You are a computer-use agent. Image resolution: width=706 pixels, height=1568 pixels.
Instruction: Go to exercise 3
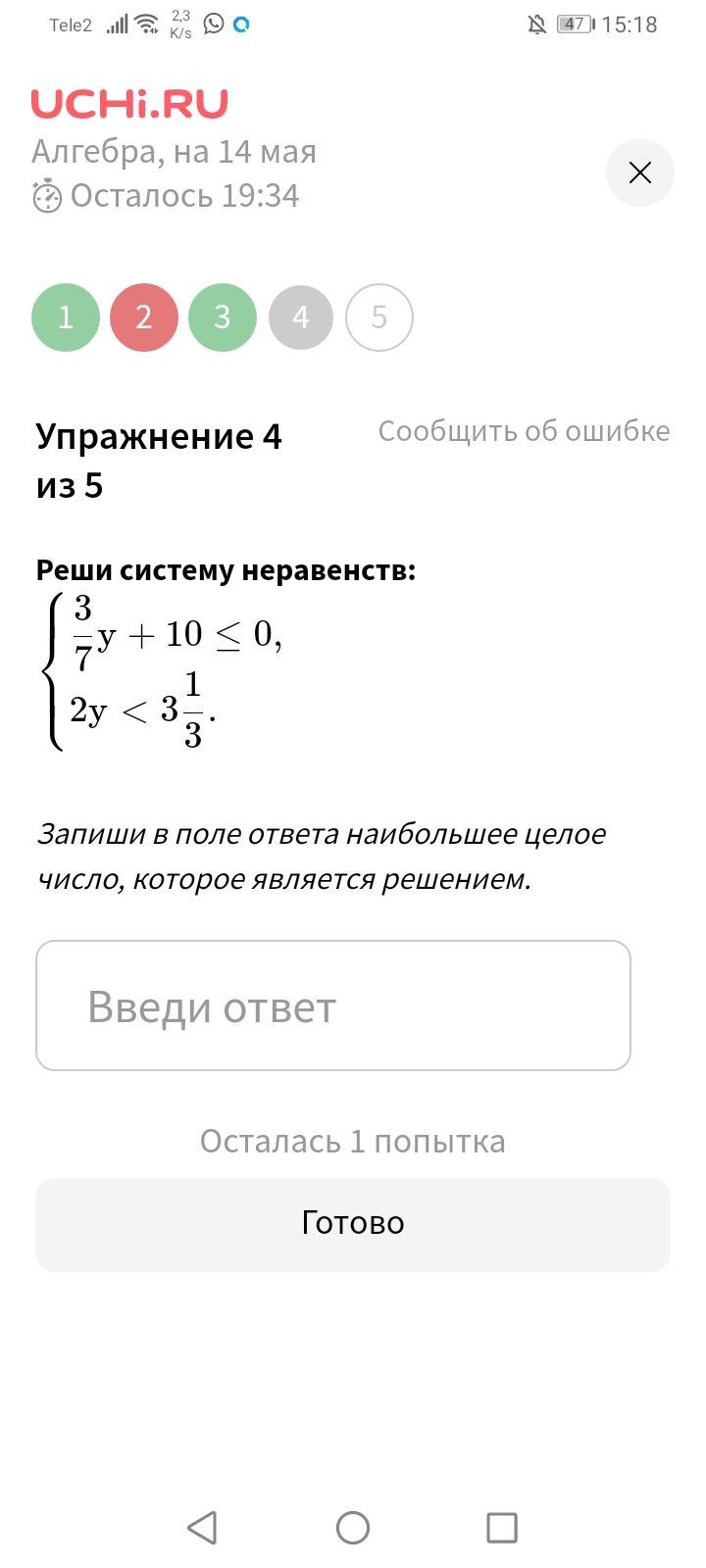coord(223,318)
